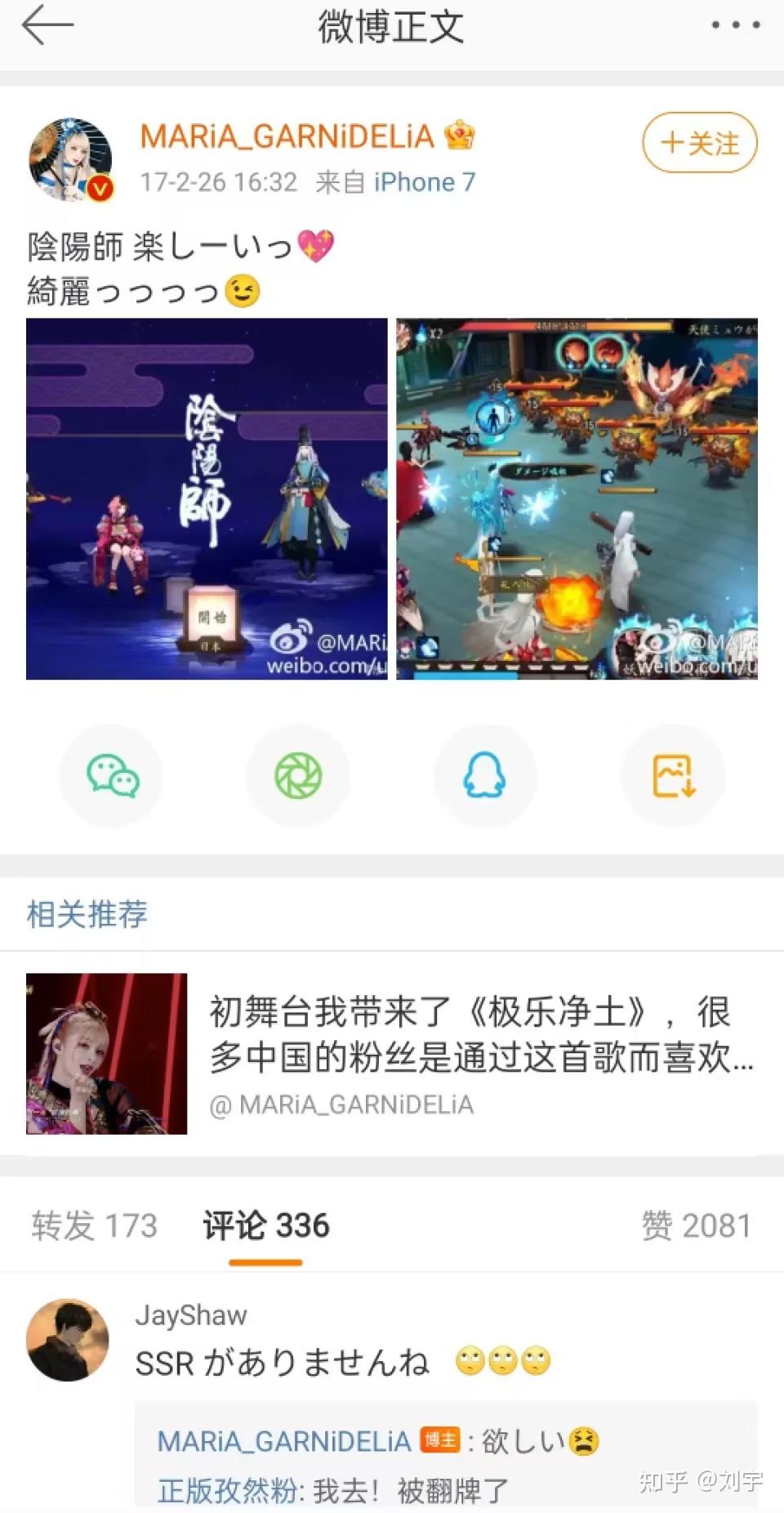Open the three-dot overflow menu
The image size is (784, 1513).
pos(735,26)
